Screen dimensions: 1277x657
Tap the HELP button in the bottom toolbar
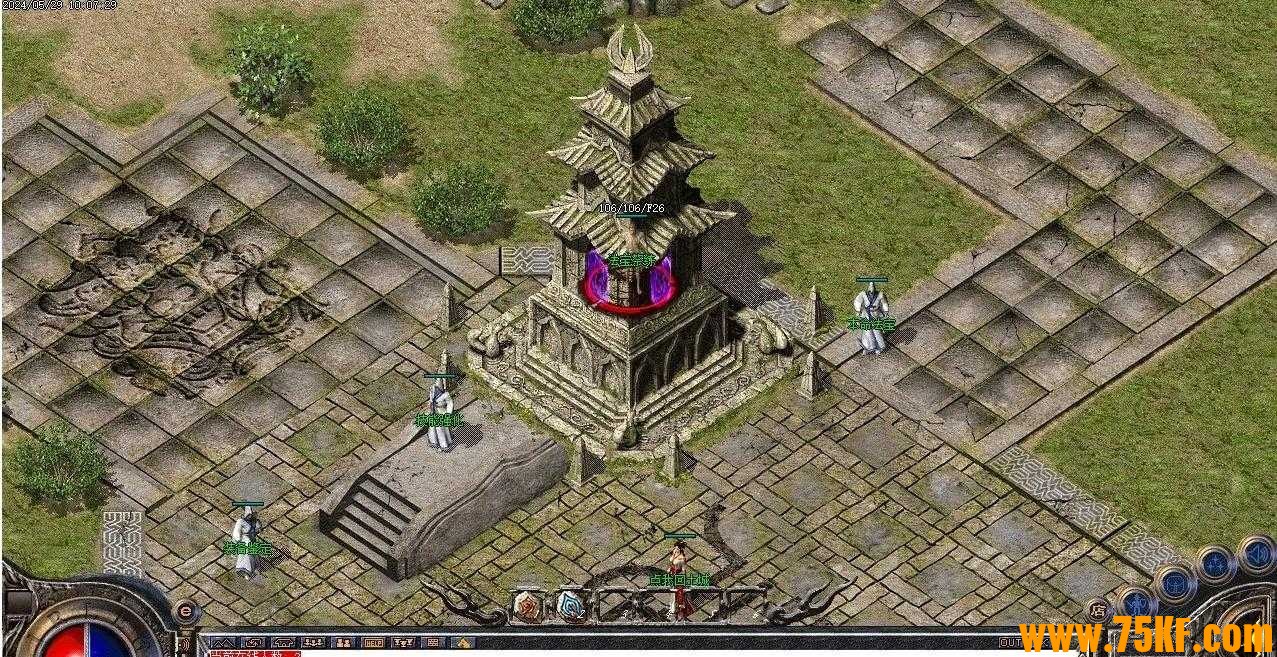coord(373,643)
